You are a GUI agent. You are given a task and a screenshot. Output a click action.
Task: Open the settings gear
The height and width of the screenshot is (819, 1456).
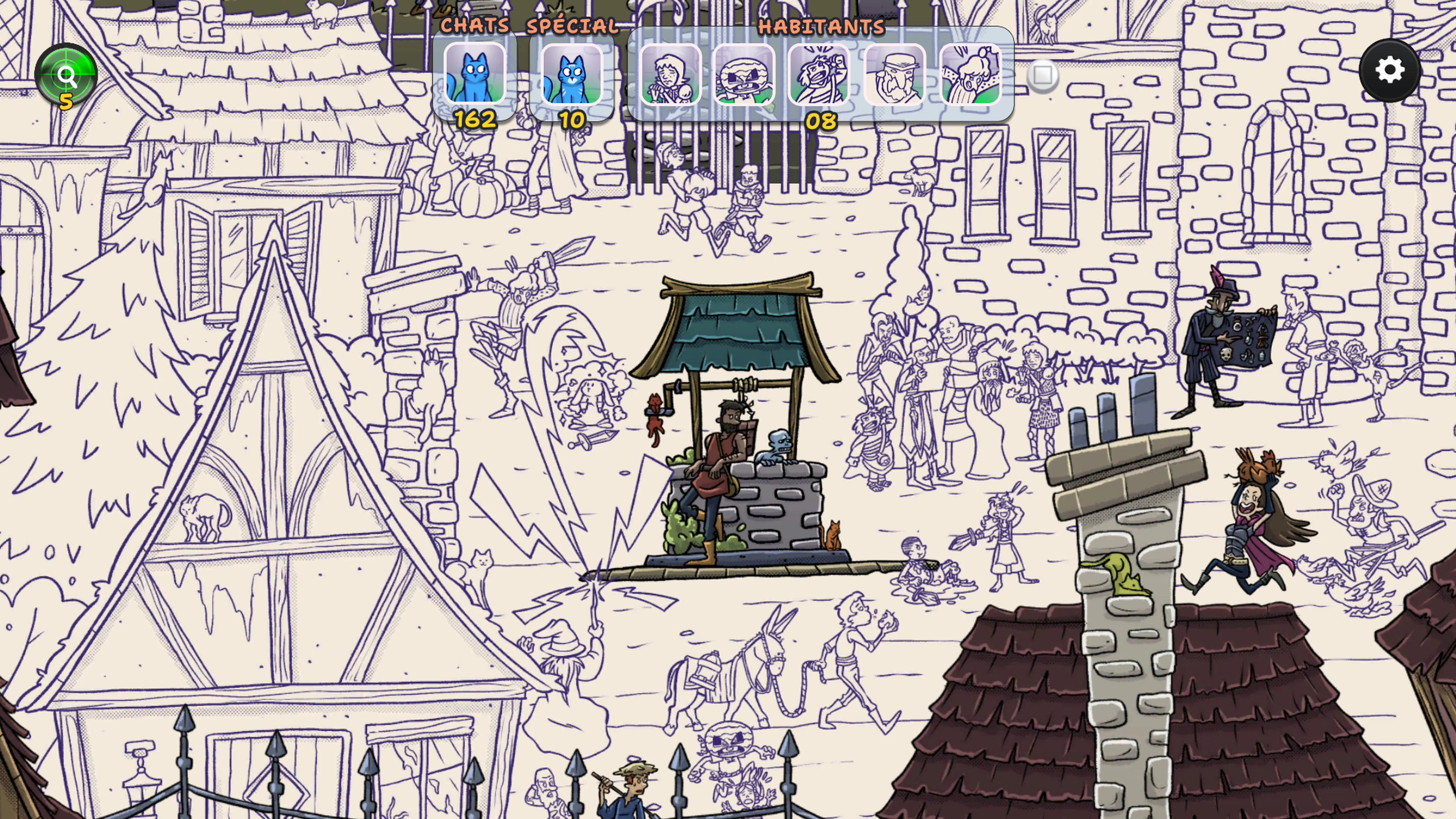tap(1389, 70)
